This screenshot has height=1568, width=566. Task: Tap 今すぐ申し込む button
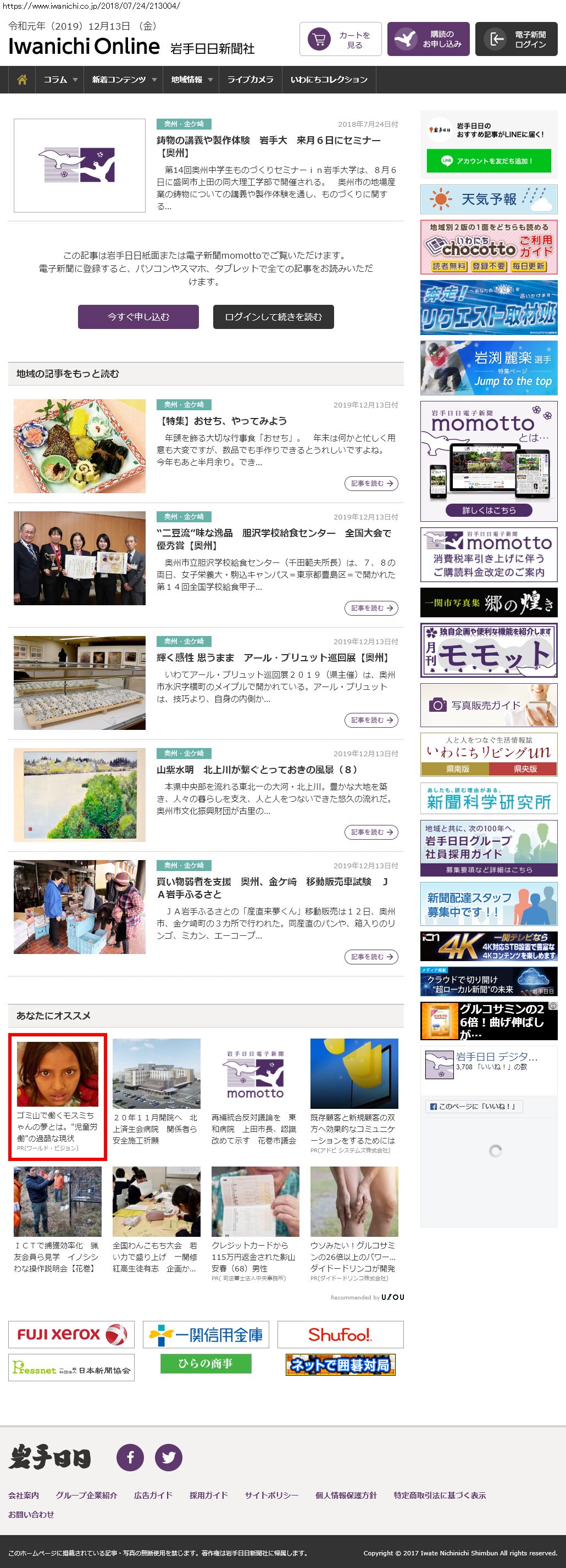coord(138,317)
